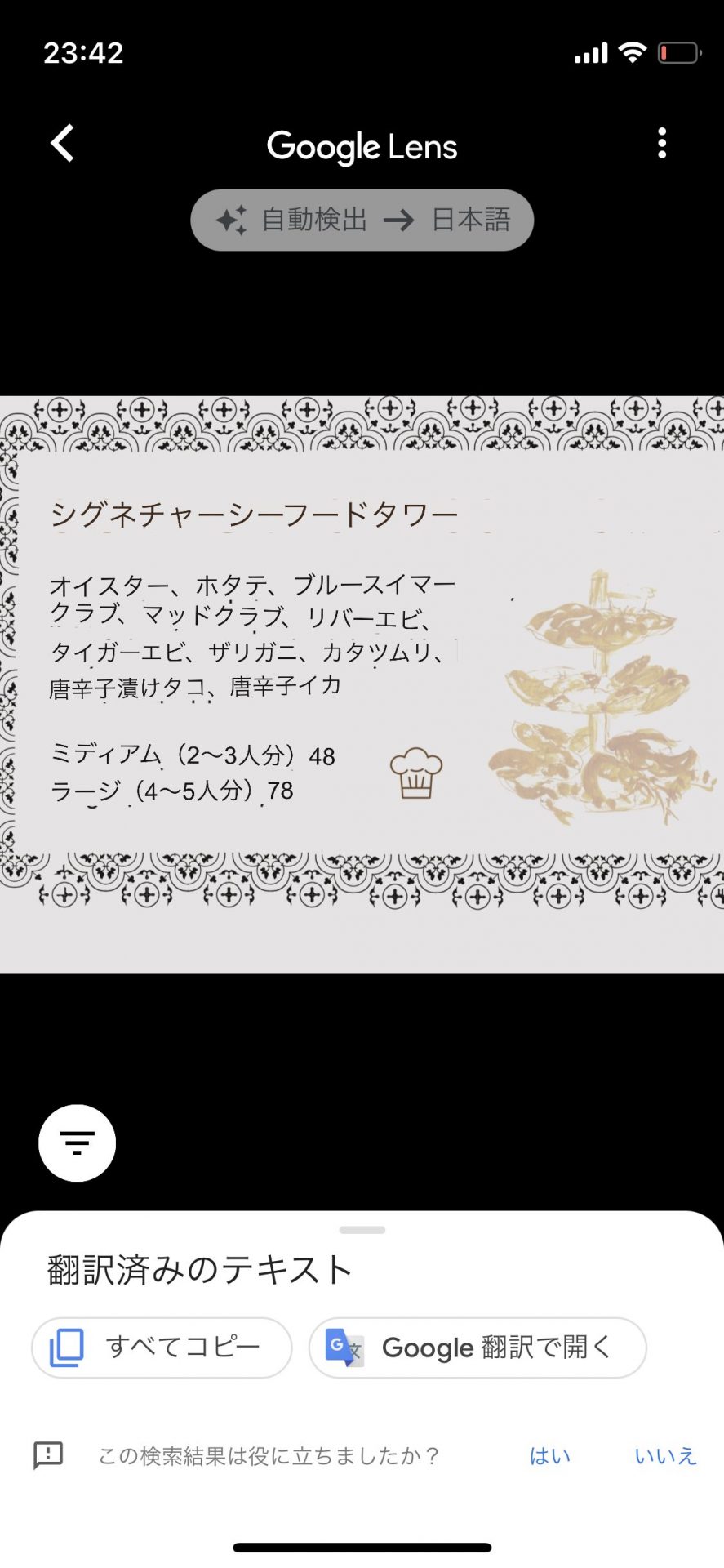This screenshot has height=1568, width=724.
Task: Change the 自動検出 → 日本語 translation languages
Action: [x=362, y=220]
